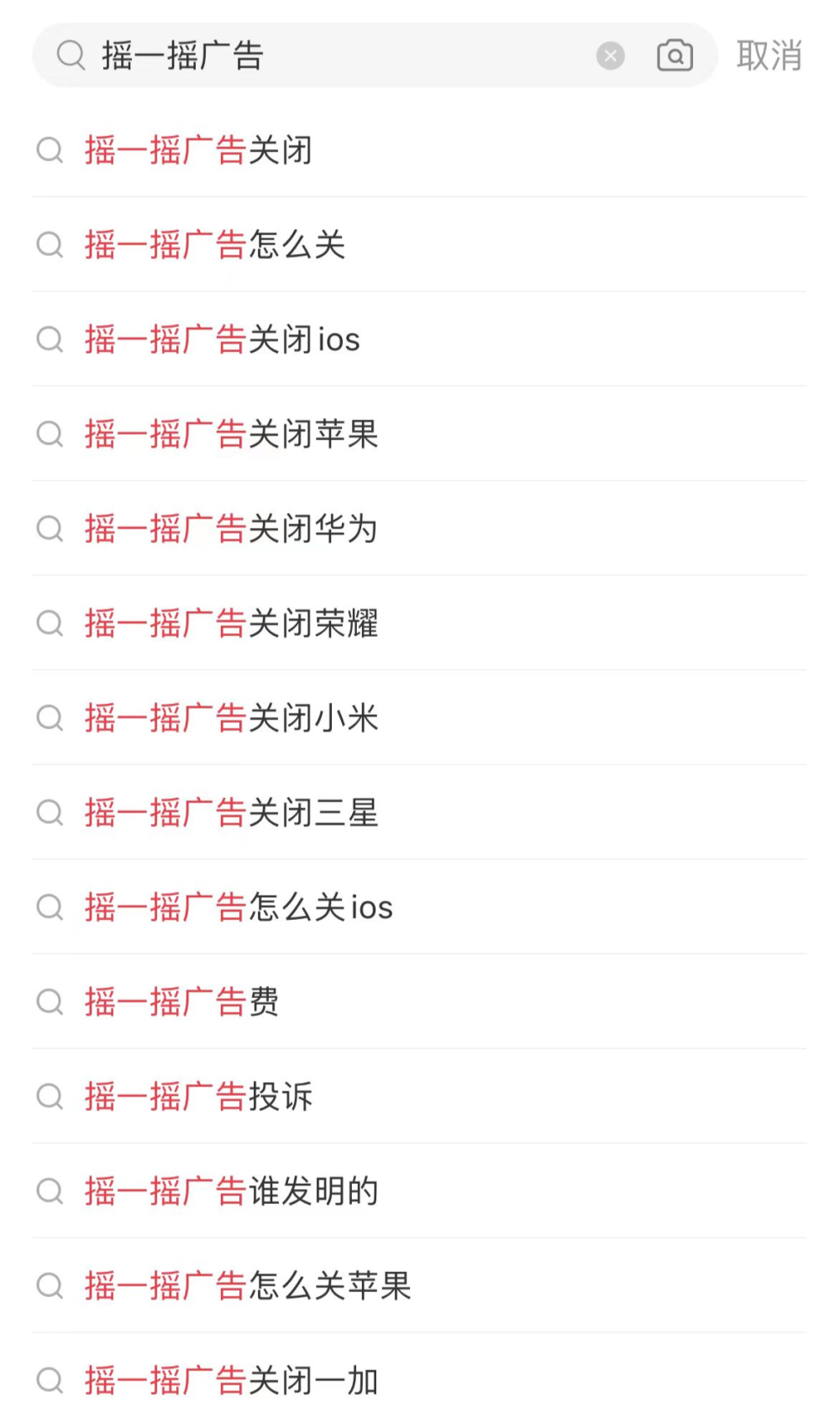Open suggestion 摇一摇广告关闭荣耀

(419, 623)
